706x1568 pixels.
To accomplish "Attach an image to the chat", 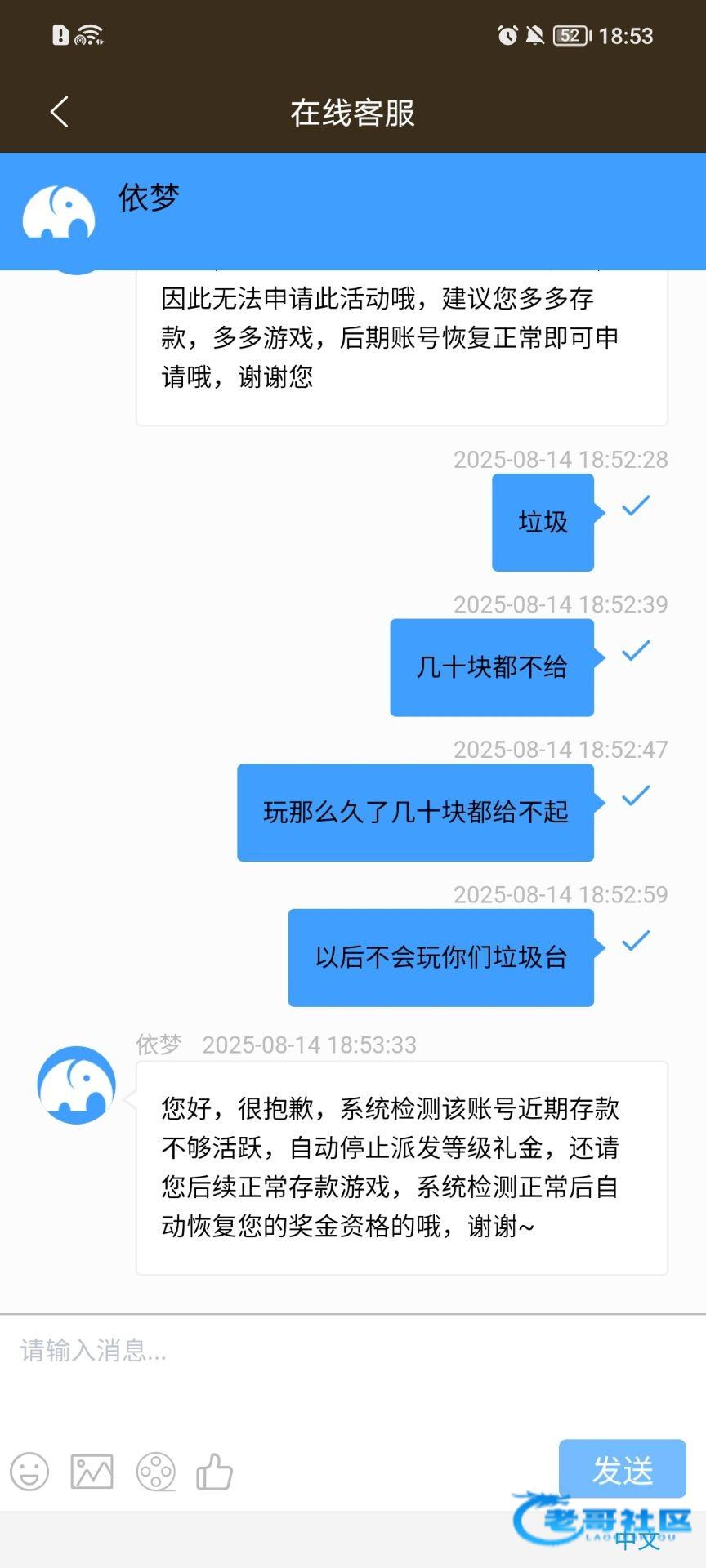I will click(92, 1472).
